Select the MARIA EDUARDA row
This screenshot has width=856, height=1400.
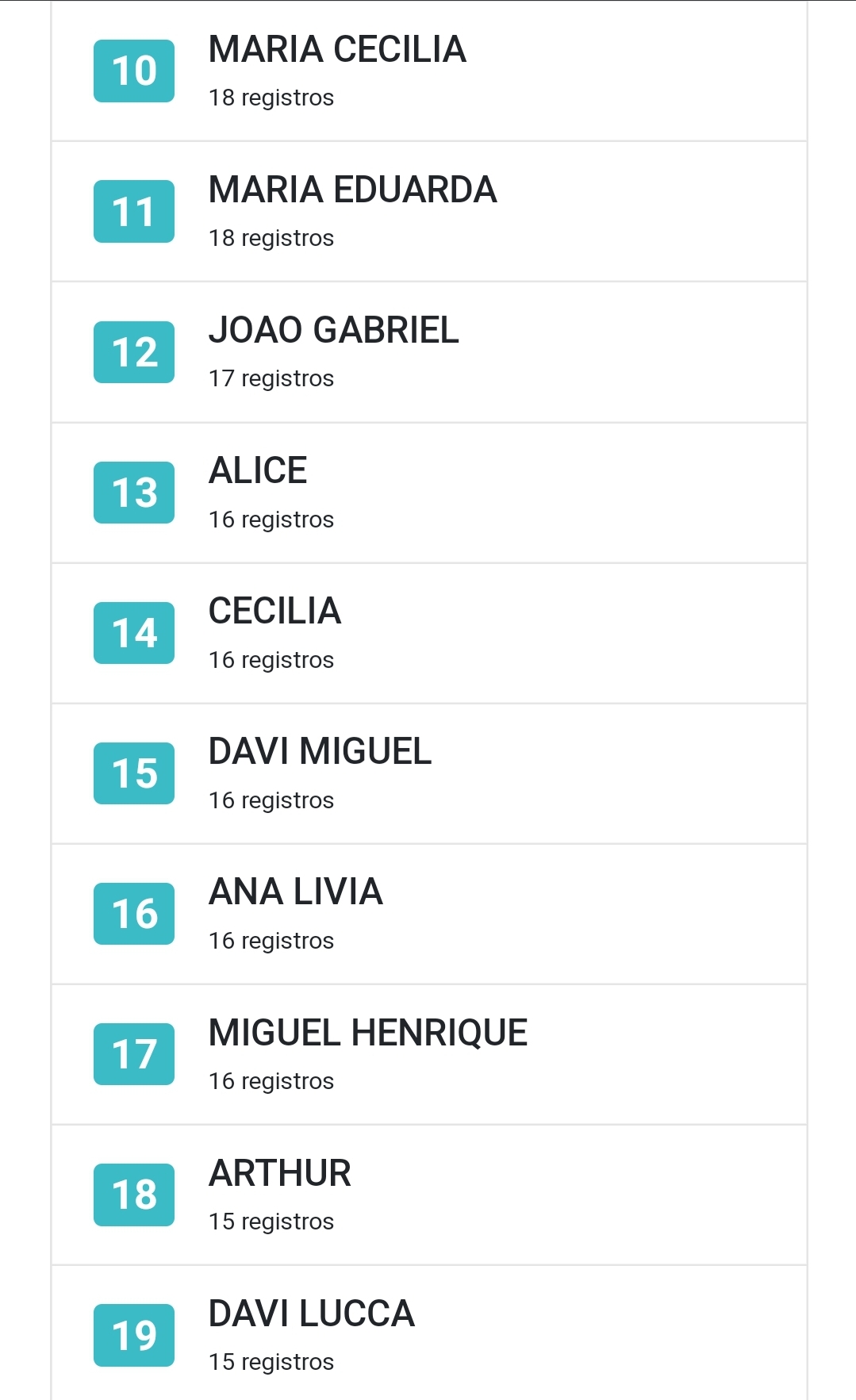pos(429,212)
